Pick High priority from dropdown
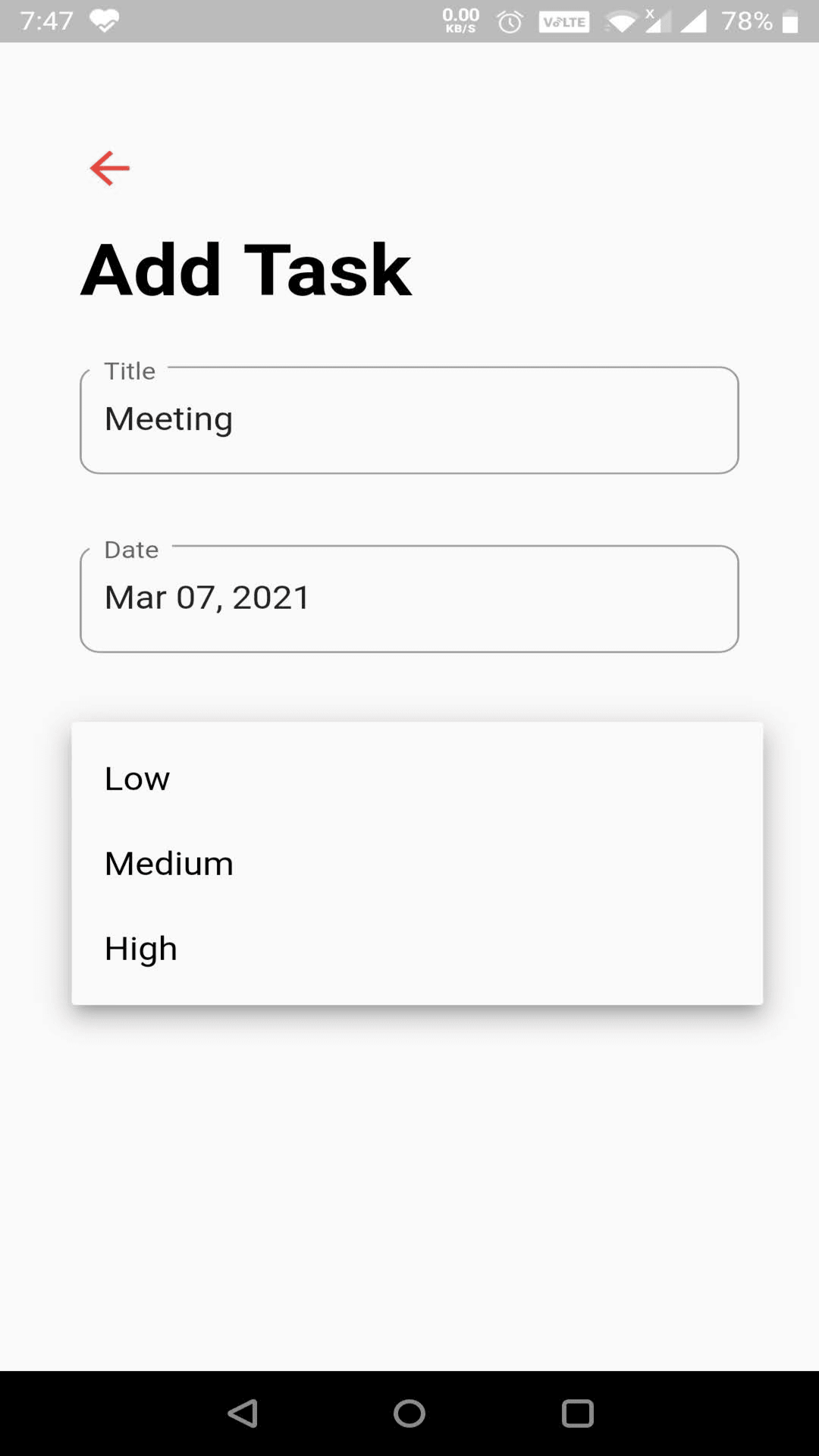 417,949
